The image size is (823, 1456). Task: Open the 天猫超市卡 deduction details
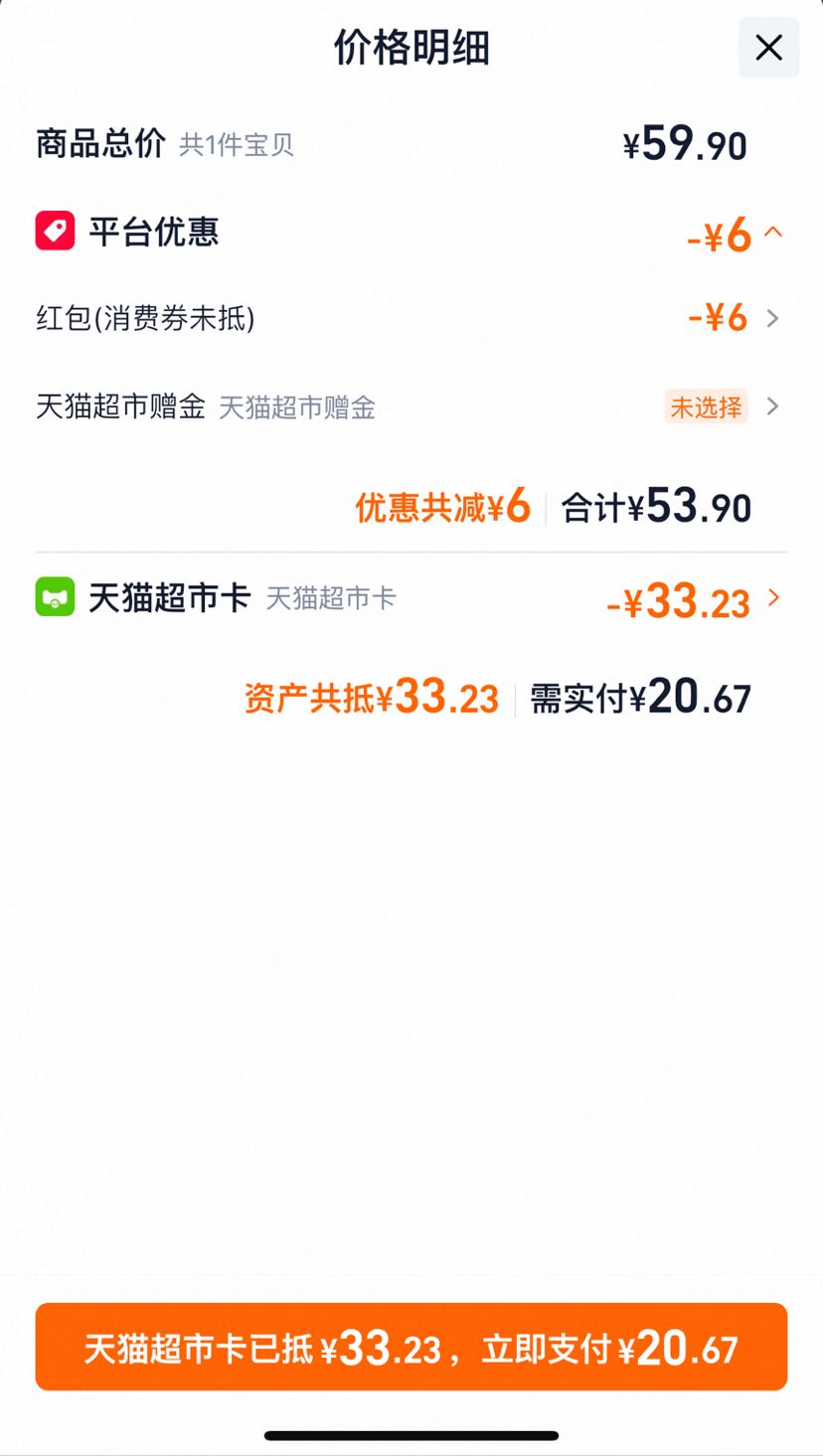coord(411,599)
